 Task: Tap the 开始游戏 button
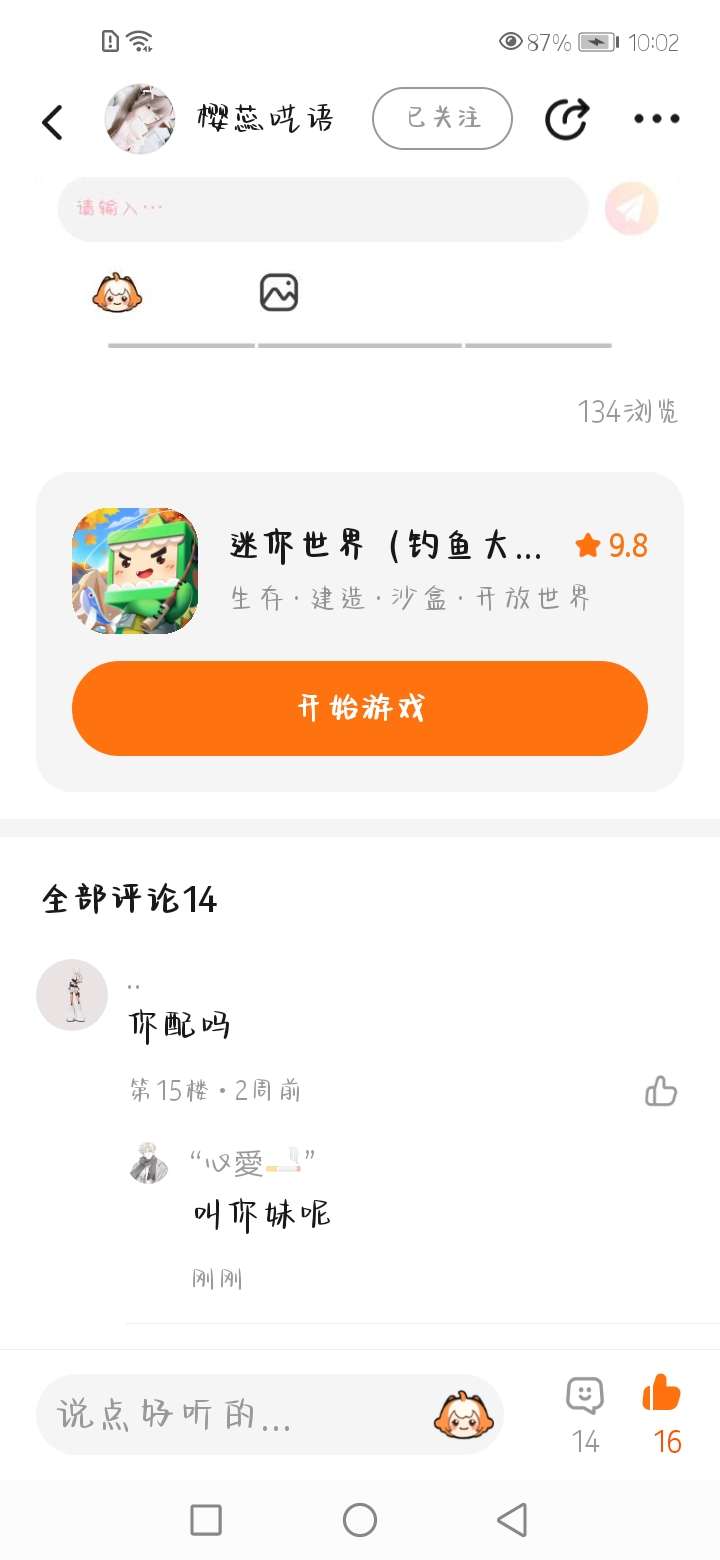360,708
